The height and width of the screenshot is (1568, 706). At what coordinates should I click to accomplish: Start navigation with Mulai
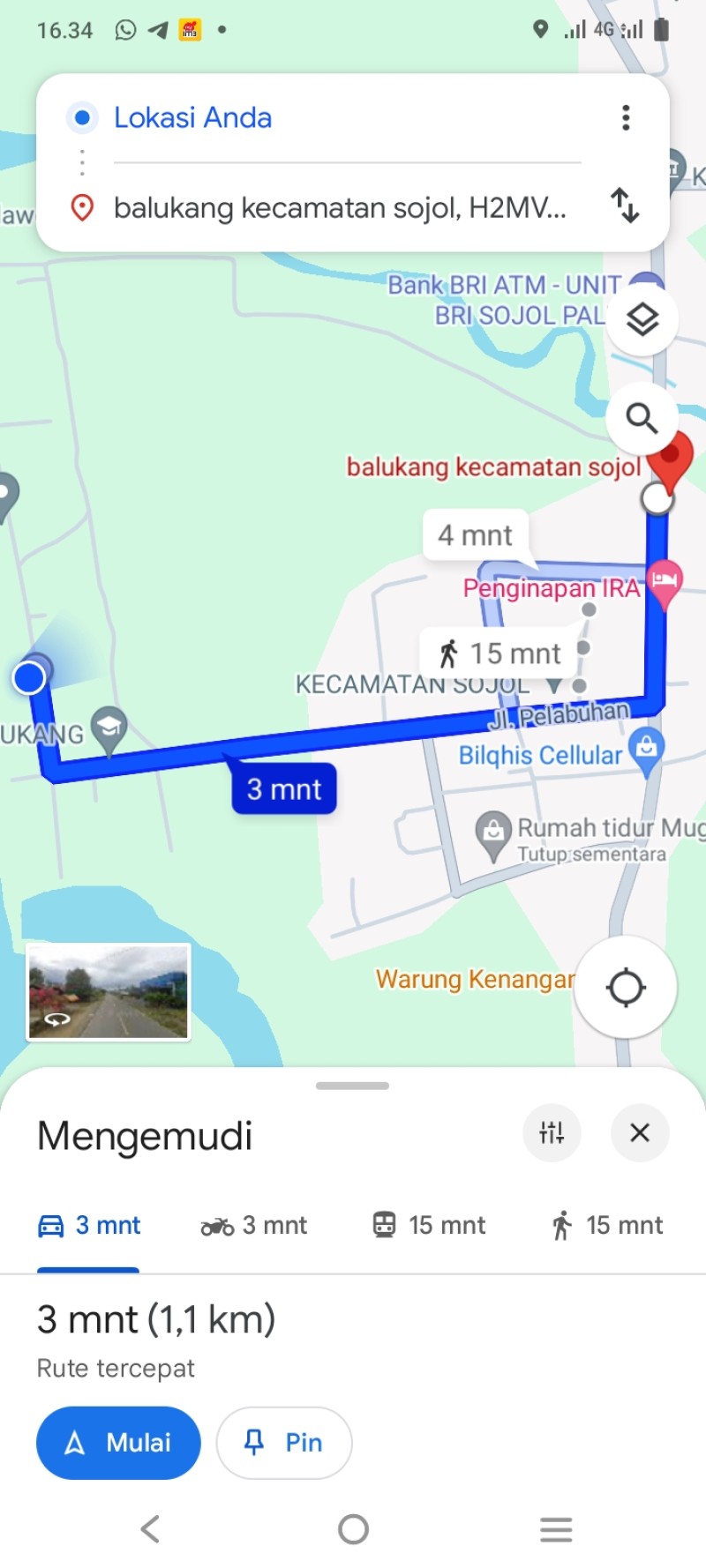click(x=118, y=1443)
